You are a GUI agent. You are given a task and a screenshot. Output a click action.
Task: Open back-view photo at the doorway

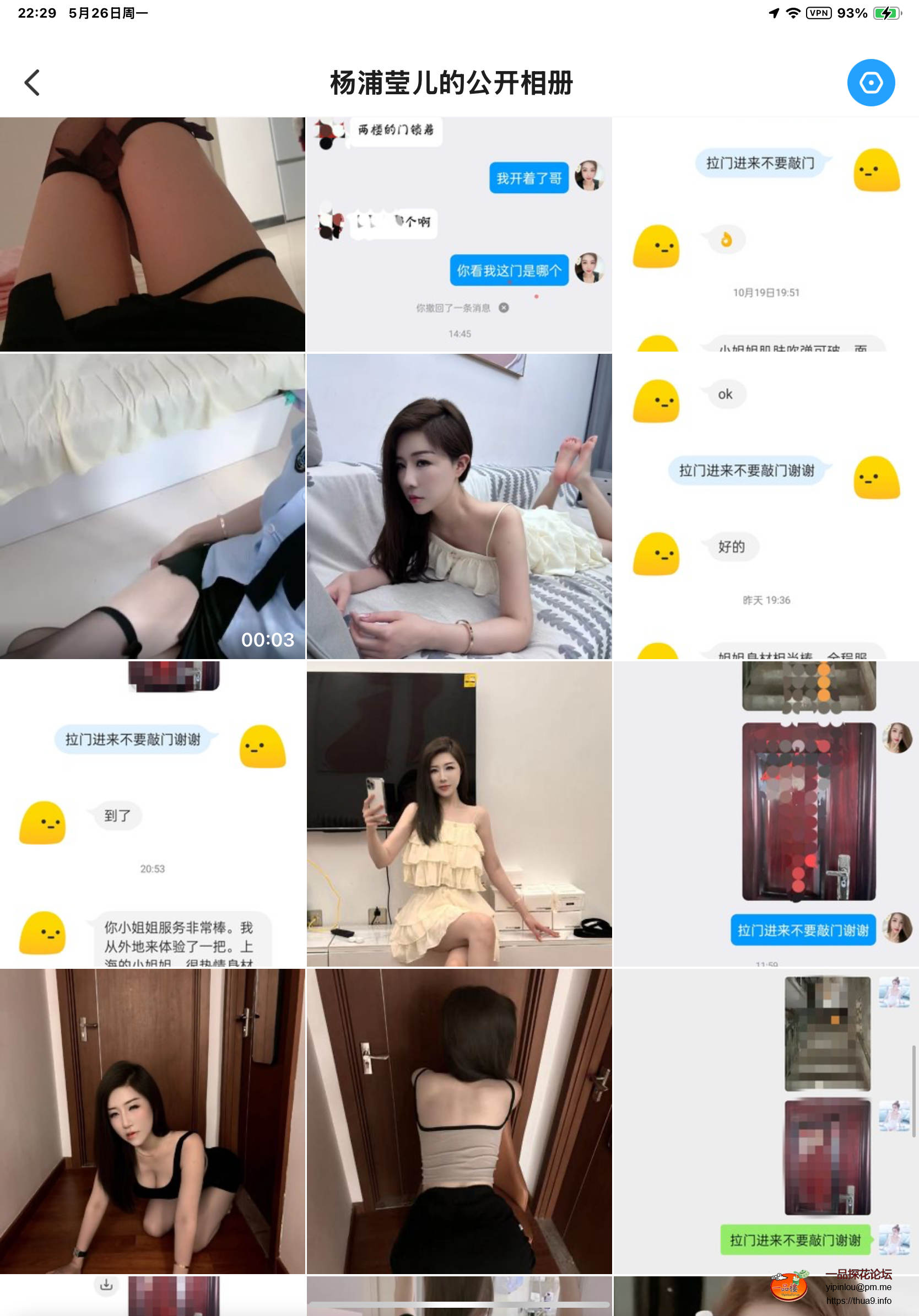(x=459, y=1120)
